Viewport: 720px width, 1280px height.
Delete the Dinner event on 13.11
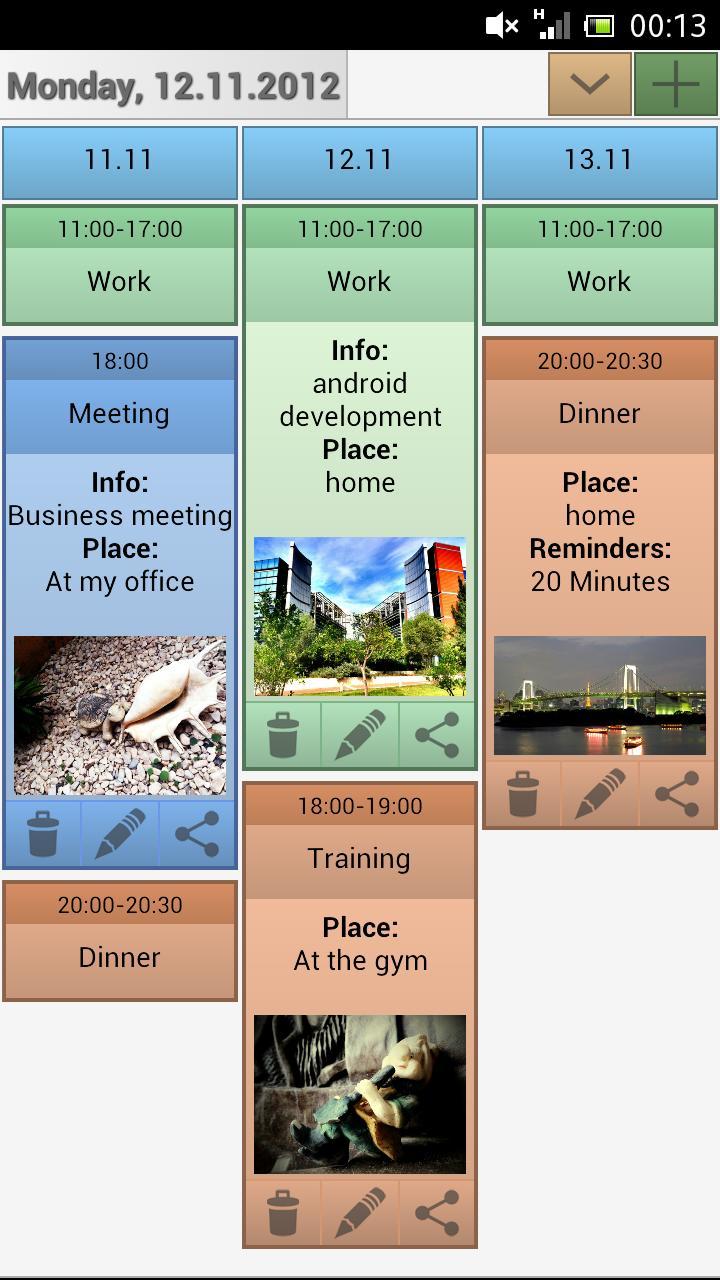523,793
